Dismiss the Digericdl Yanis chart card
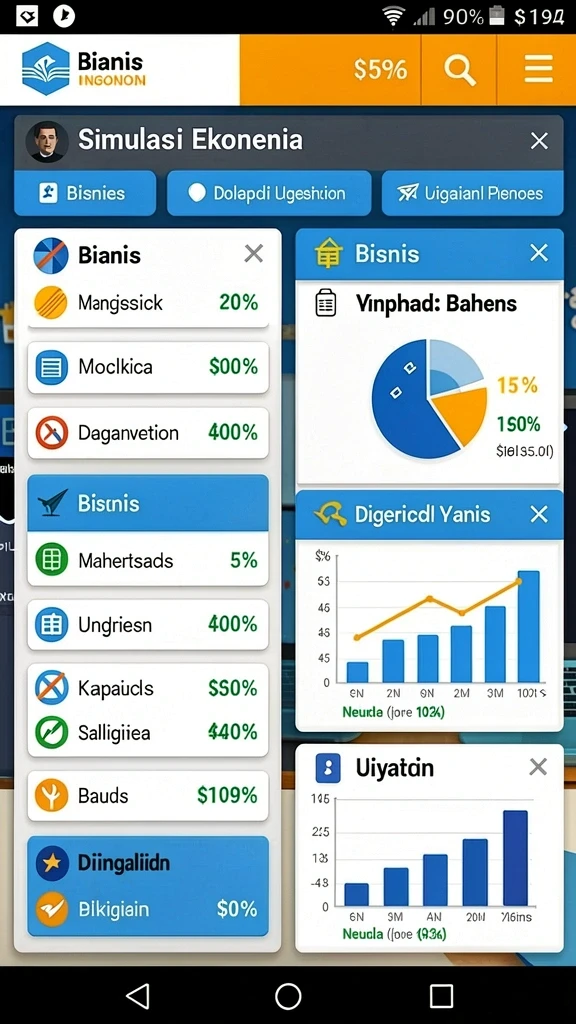This screenshot has height=1024, width=576. pos(539,515)
